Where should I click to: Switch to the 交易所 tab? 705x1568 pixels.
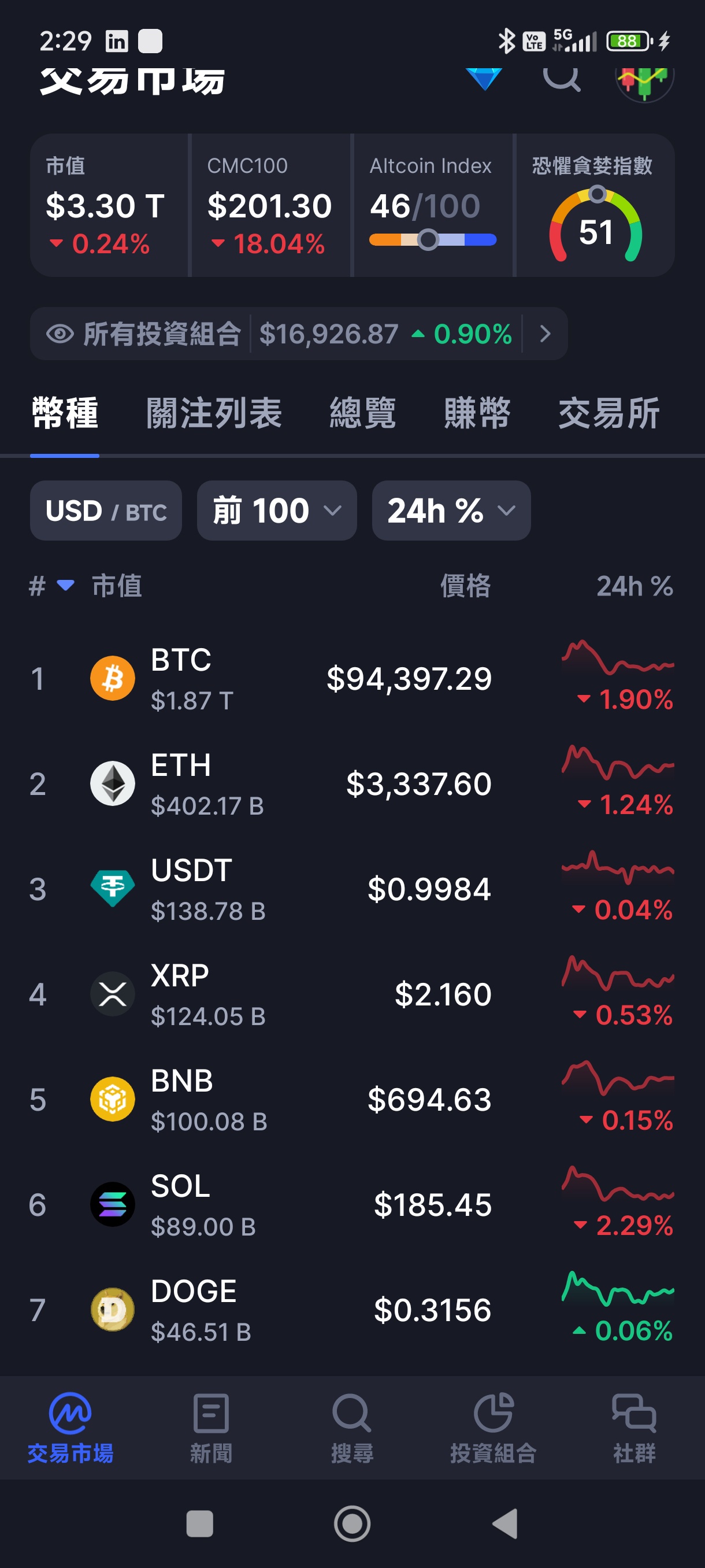pos(609,413)
